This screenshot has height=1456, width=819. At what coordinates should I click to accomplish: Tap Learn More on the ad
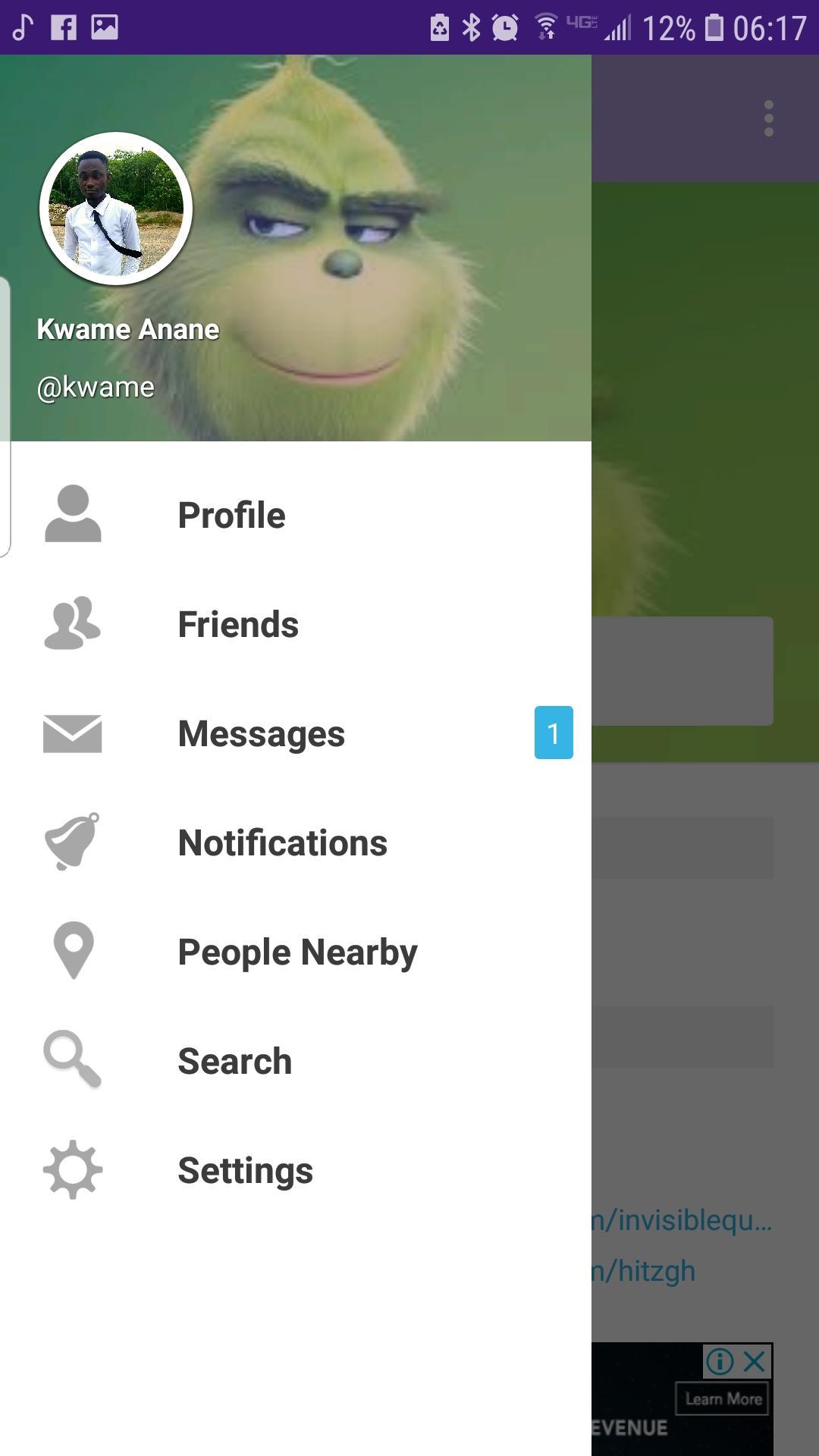coord(723,1399)
